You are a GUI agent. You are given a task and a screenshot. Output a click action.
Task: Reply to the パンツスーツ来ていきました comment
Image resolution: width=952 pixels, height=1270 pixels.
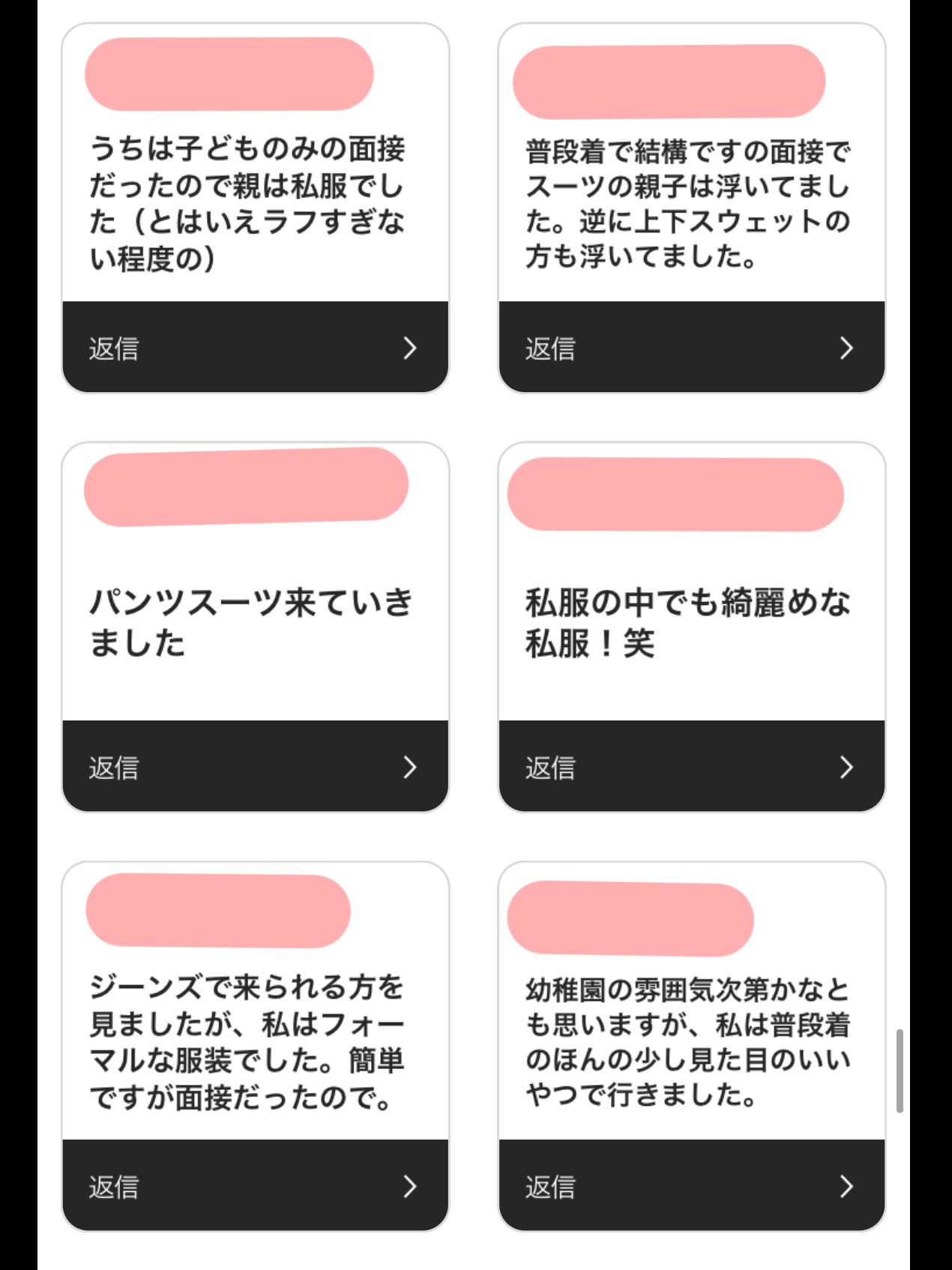coord(255,767)
